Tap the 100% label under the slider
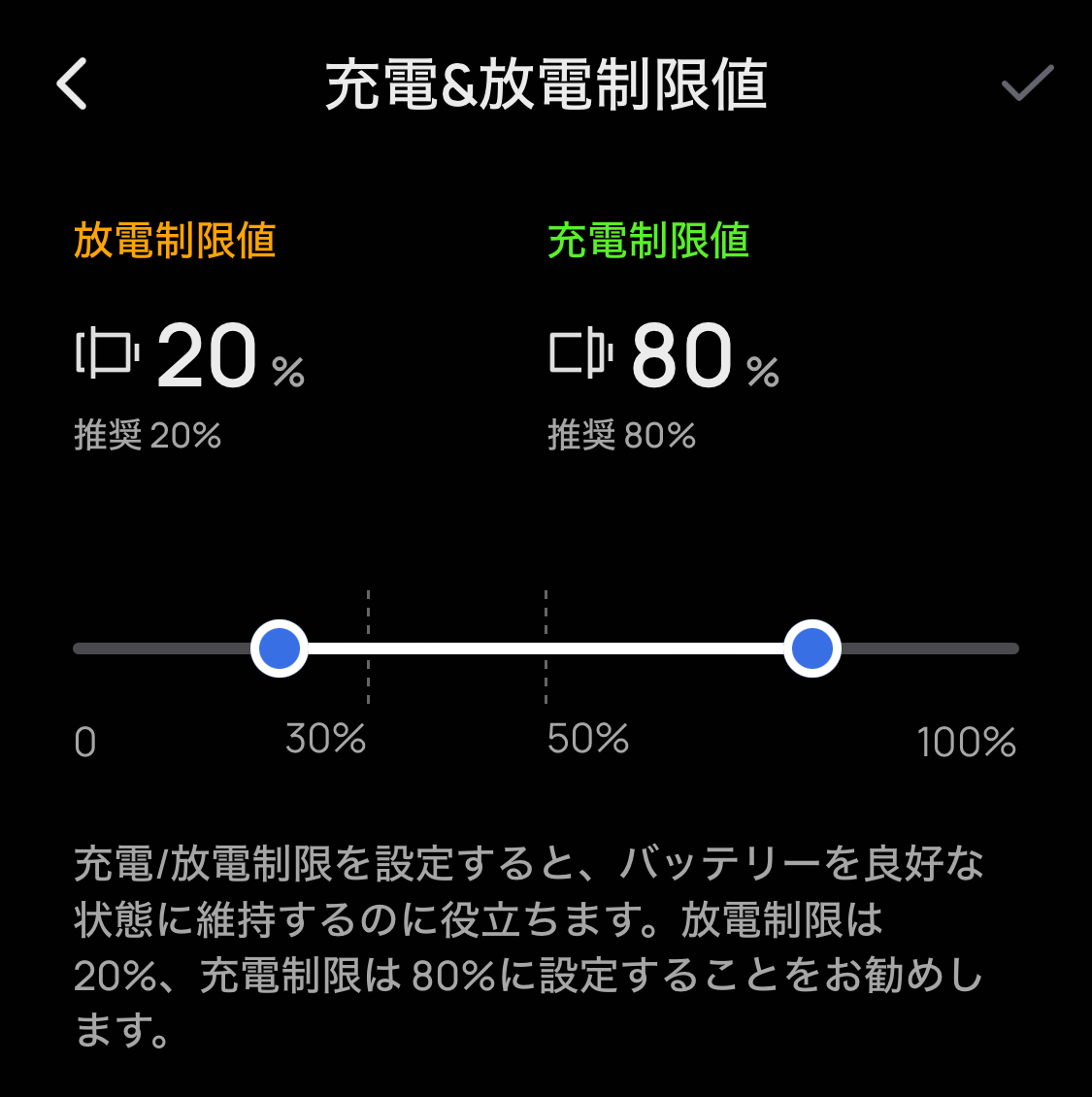 click(x=966, y=741)
